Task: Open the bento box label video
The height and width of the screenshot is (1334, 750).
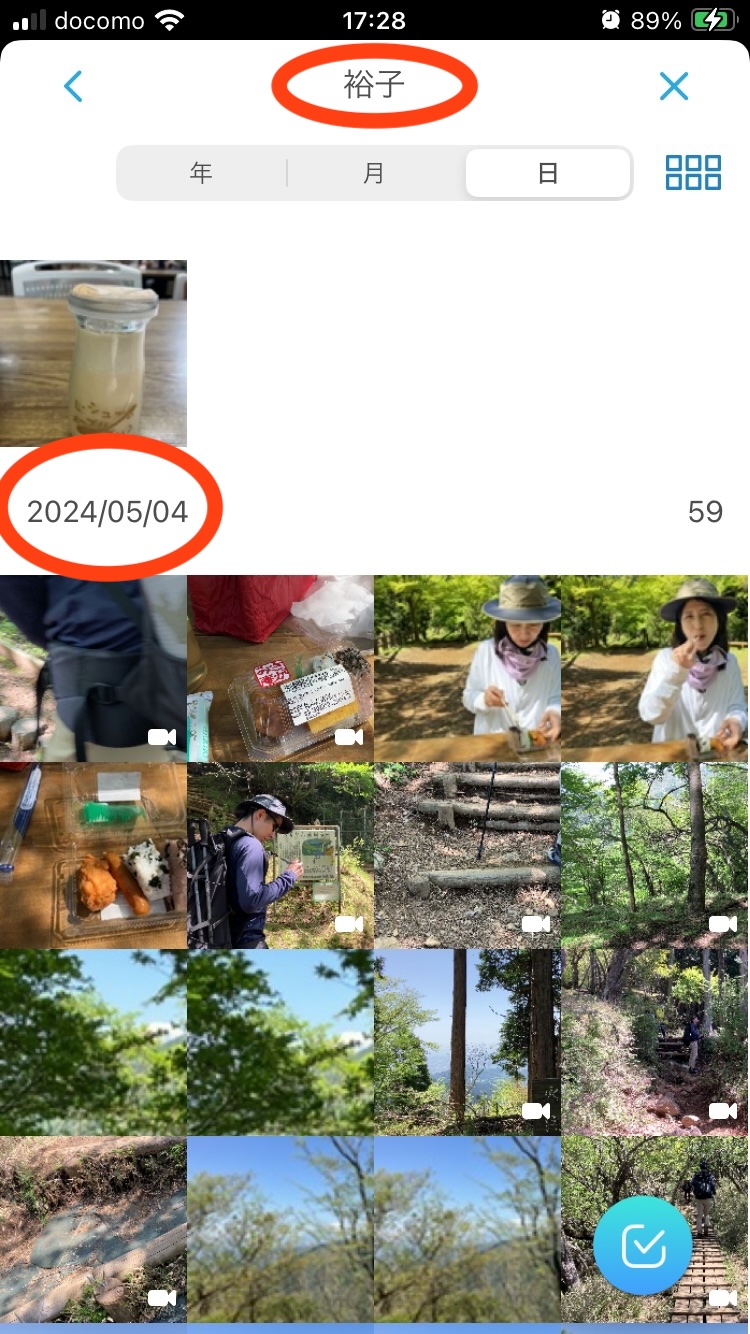Action: (280, 668)
